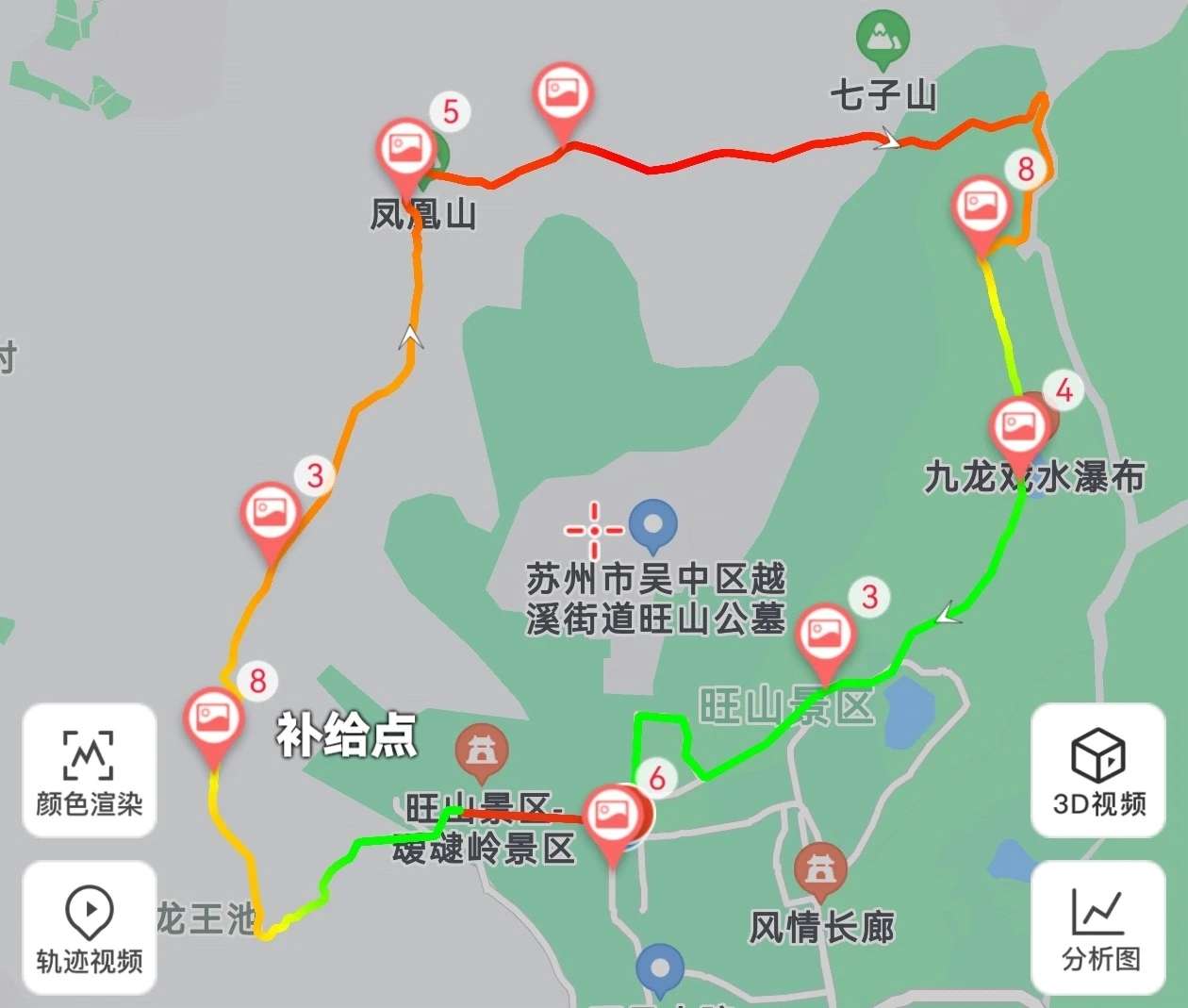Select the 七子山 mountain marker
The image size is (1188, 1008).
pos(883,39)
